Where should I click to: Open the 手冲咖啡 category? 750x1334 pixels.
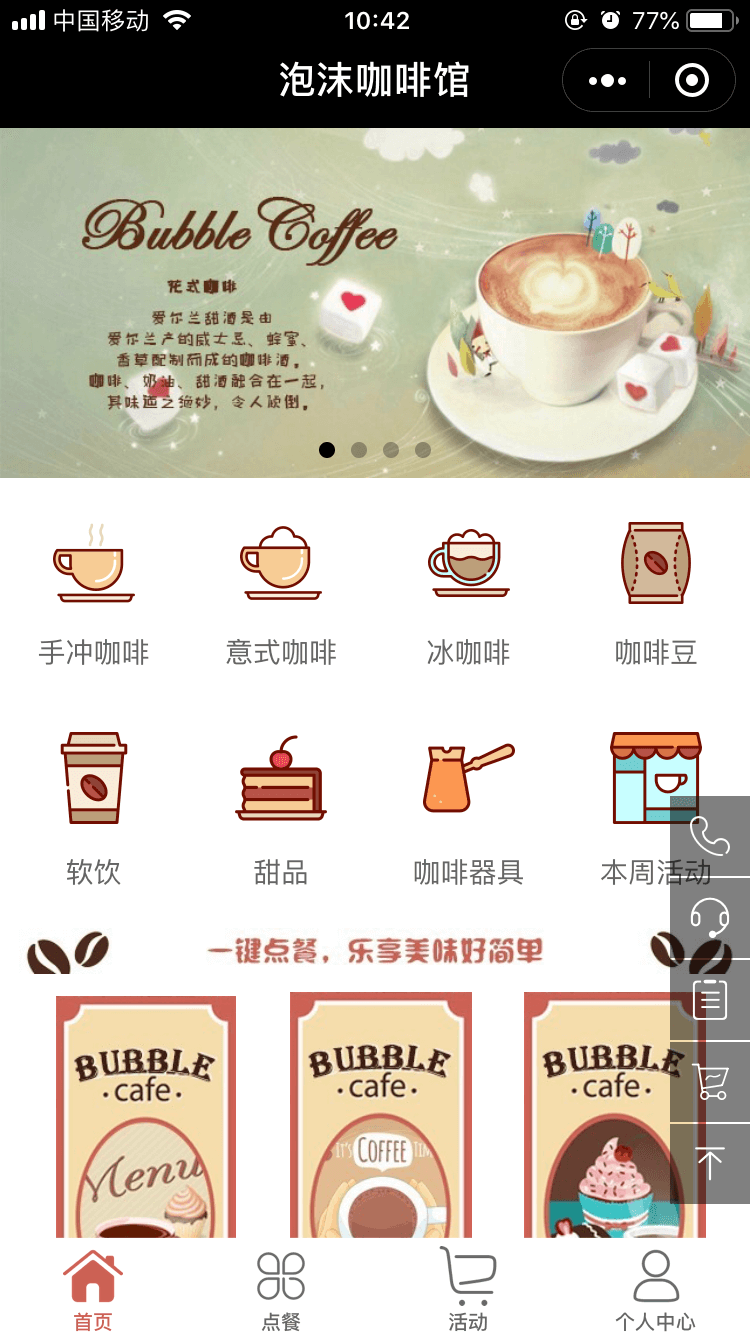tap(94, 592)
